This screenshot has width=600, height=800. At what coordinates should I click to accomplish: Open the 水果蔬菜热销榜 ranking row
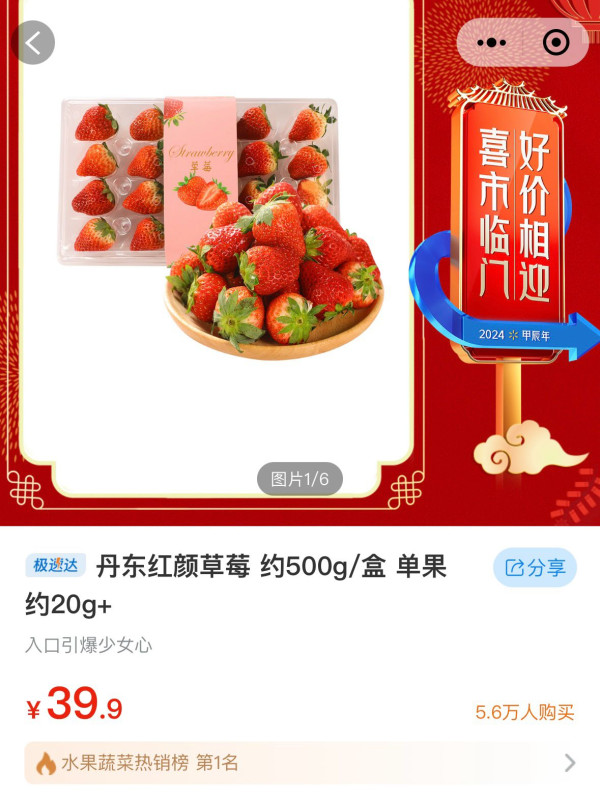300,763
